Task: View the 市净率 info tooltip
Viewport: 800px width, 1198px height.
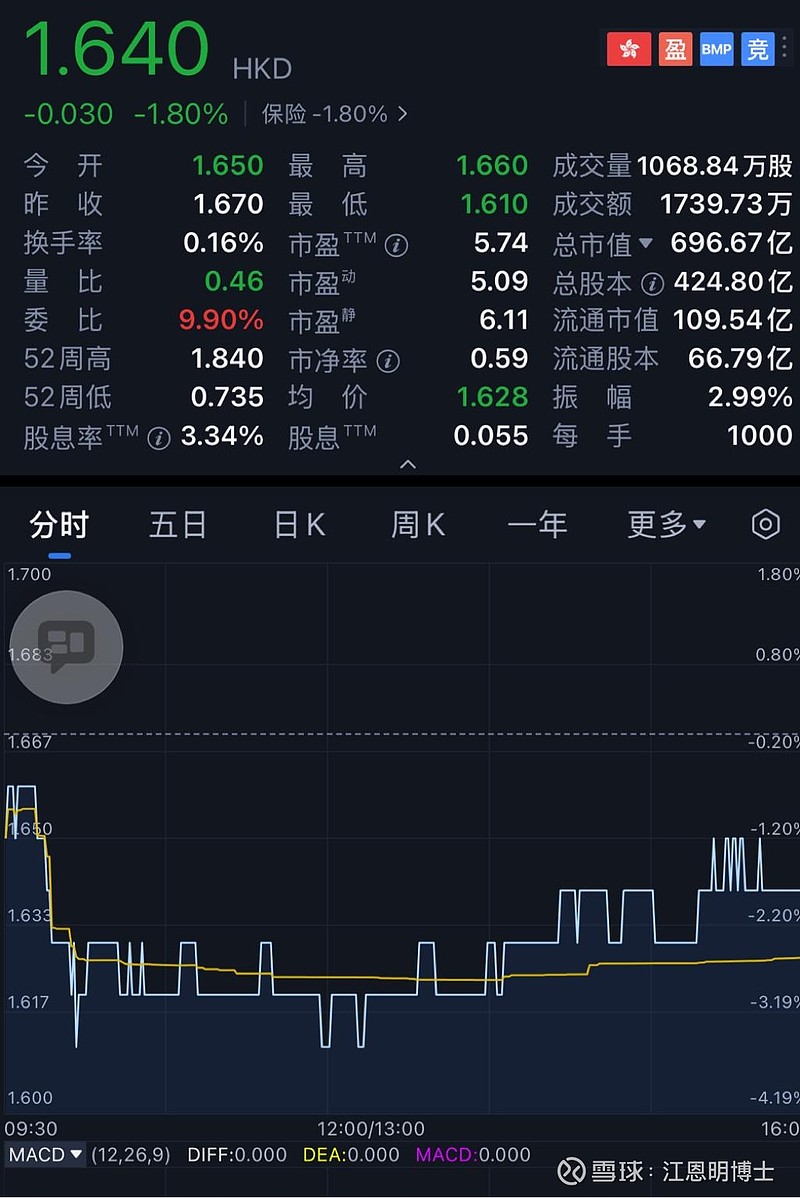Action: tap(388, 360)
